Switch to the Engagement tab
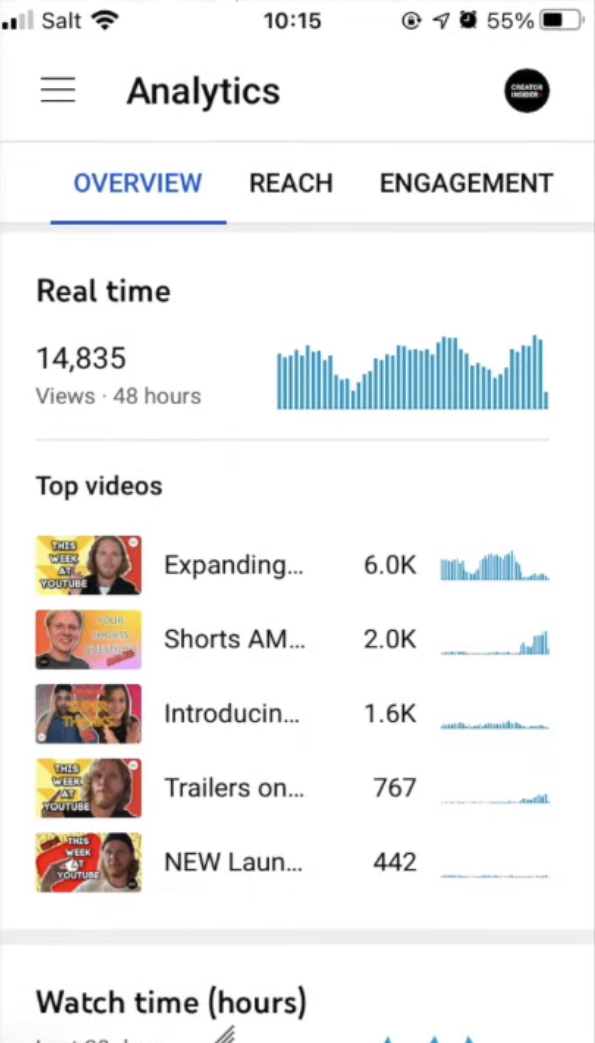This screenshot has height=1043, width=595. (466, 183)
